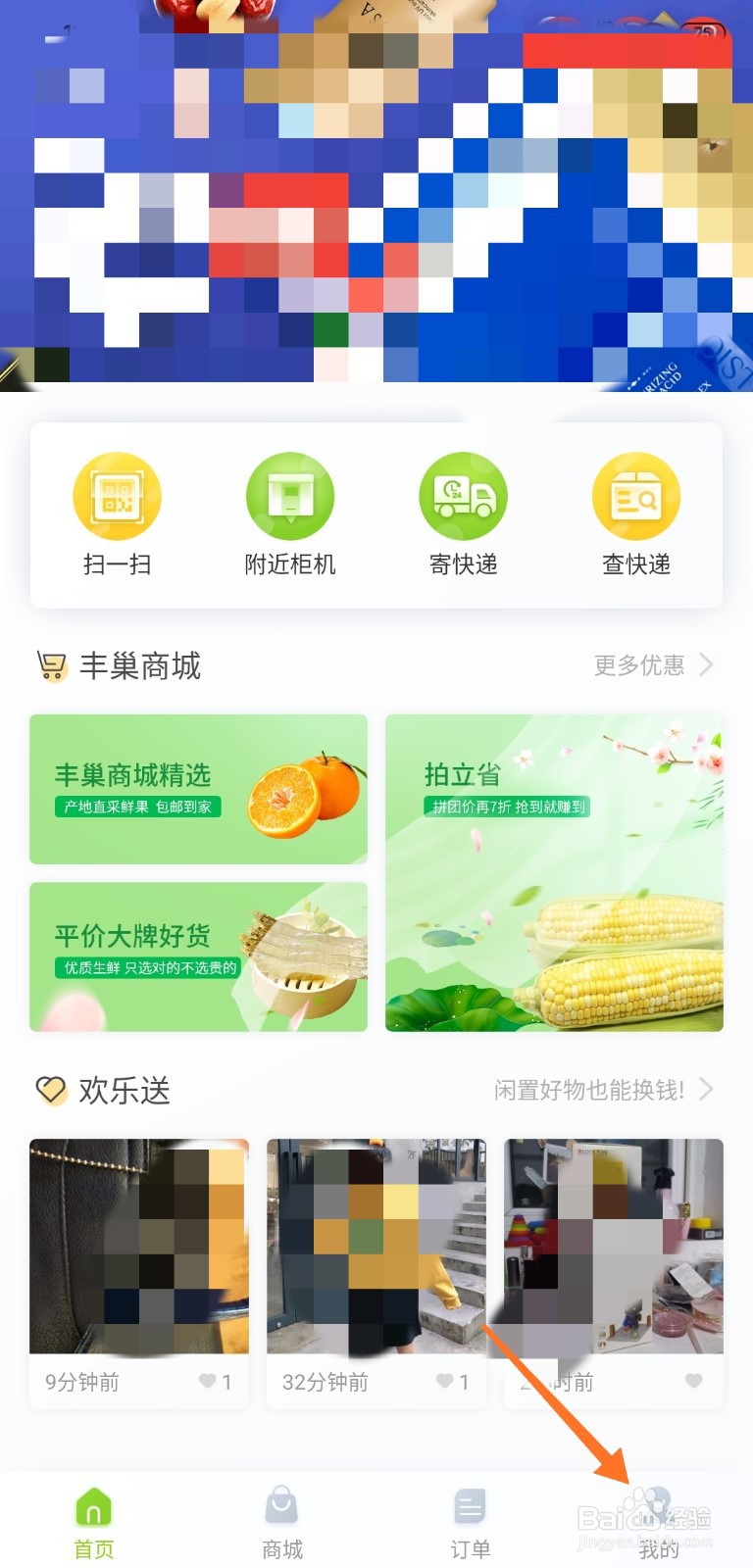Open the 拍立省 group-buy banner

554,872
